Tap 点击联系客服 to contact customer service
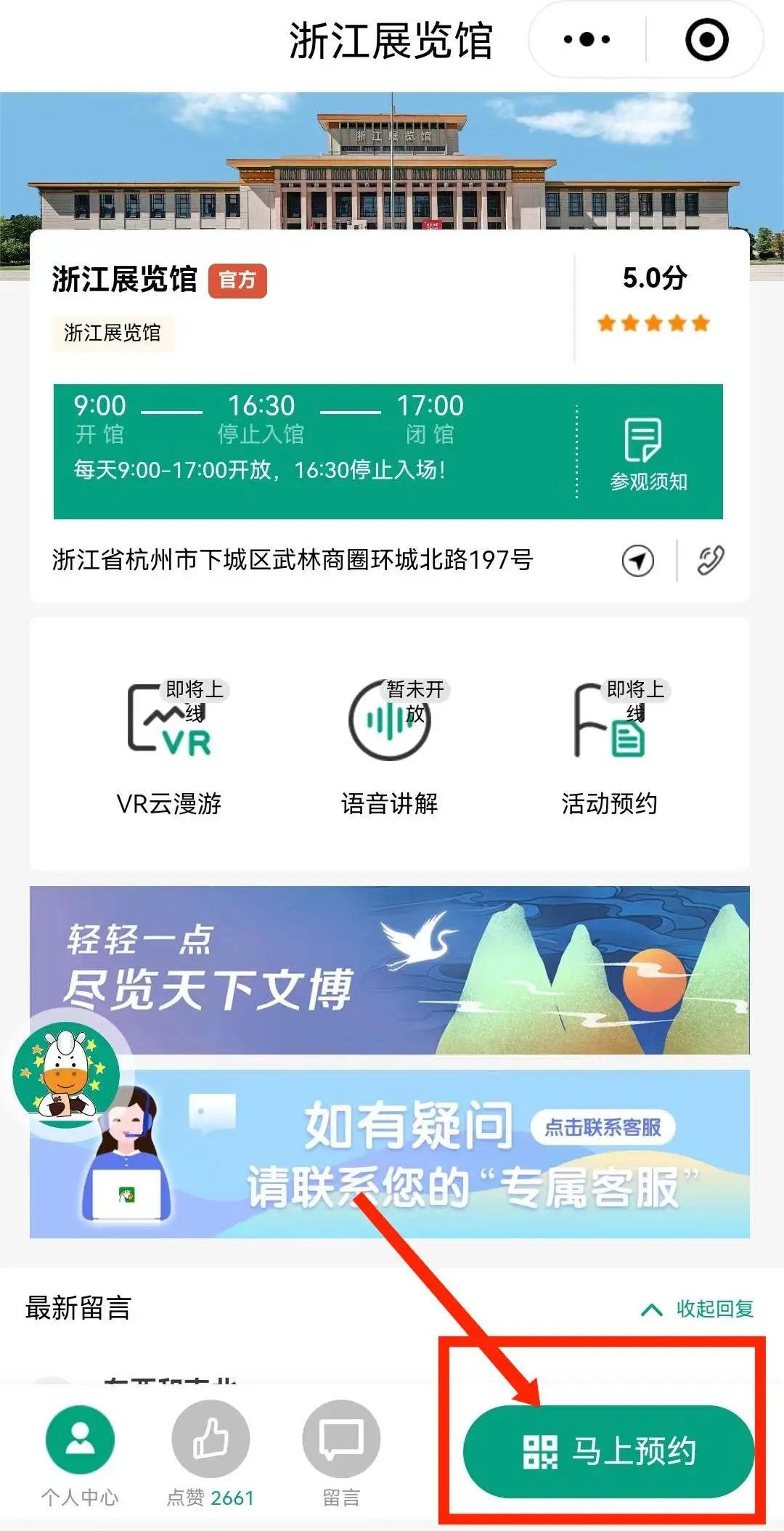Viewport: 784px width, 1531px height. click(603, 1127)
